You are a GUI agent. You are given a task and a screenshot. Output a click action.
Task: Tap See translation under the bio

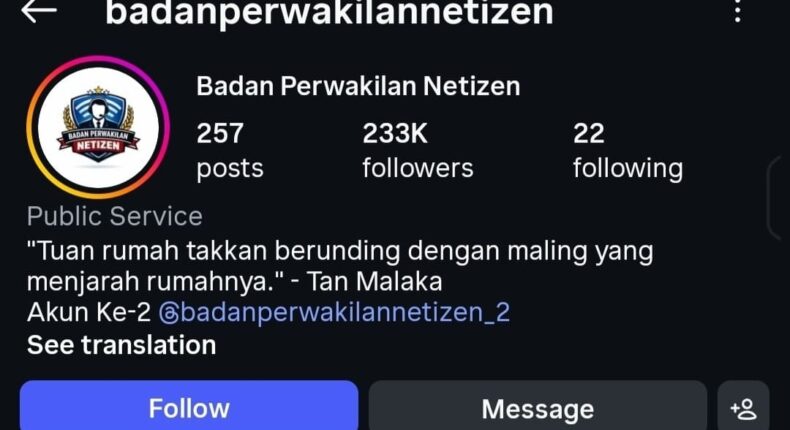point(121,345)
